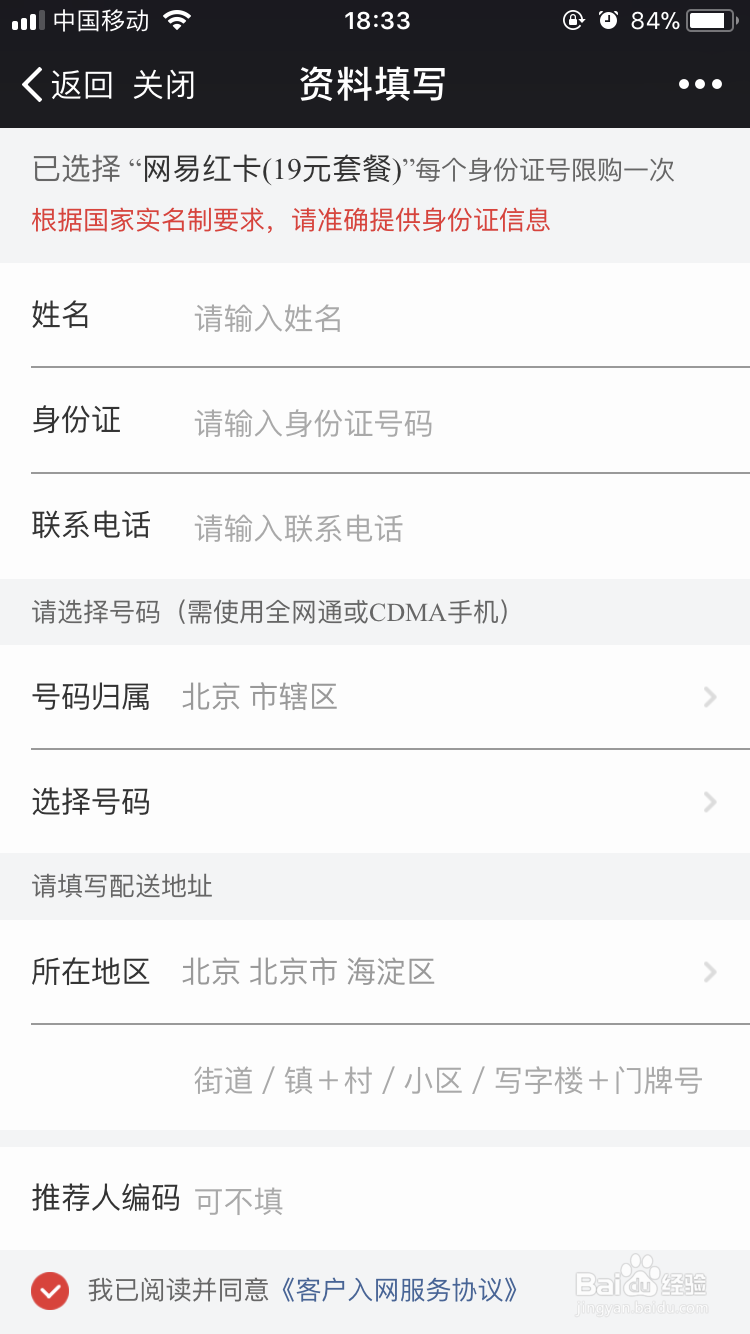Open the 所在地区 area selector
The height and width of the screenshot is (1334, 750).
tap(375, 972)
